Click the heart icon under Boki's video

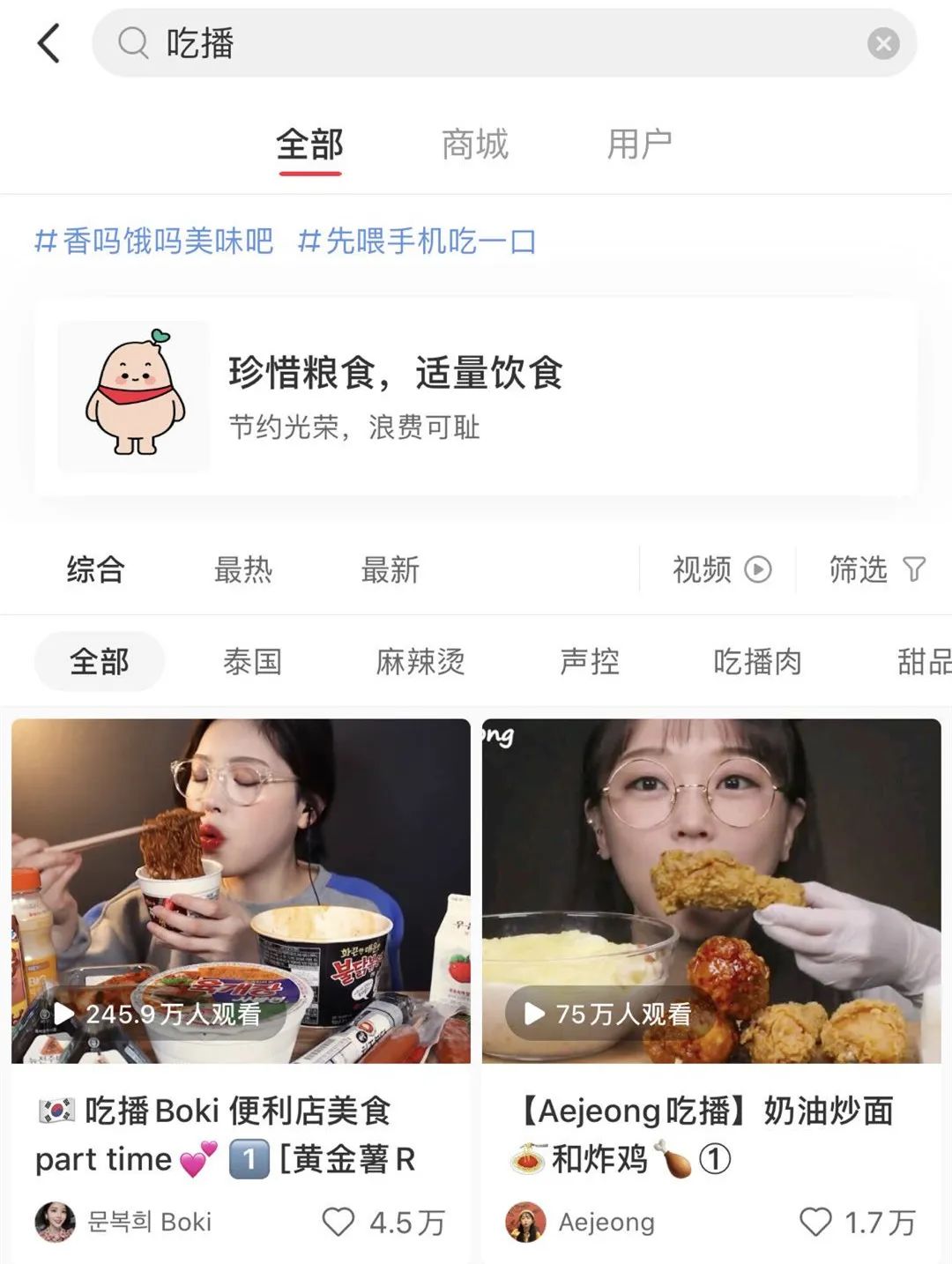[x=338, y=1223]
